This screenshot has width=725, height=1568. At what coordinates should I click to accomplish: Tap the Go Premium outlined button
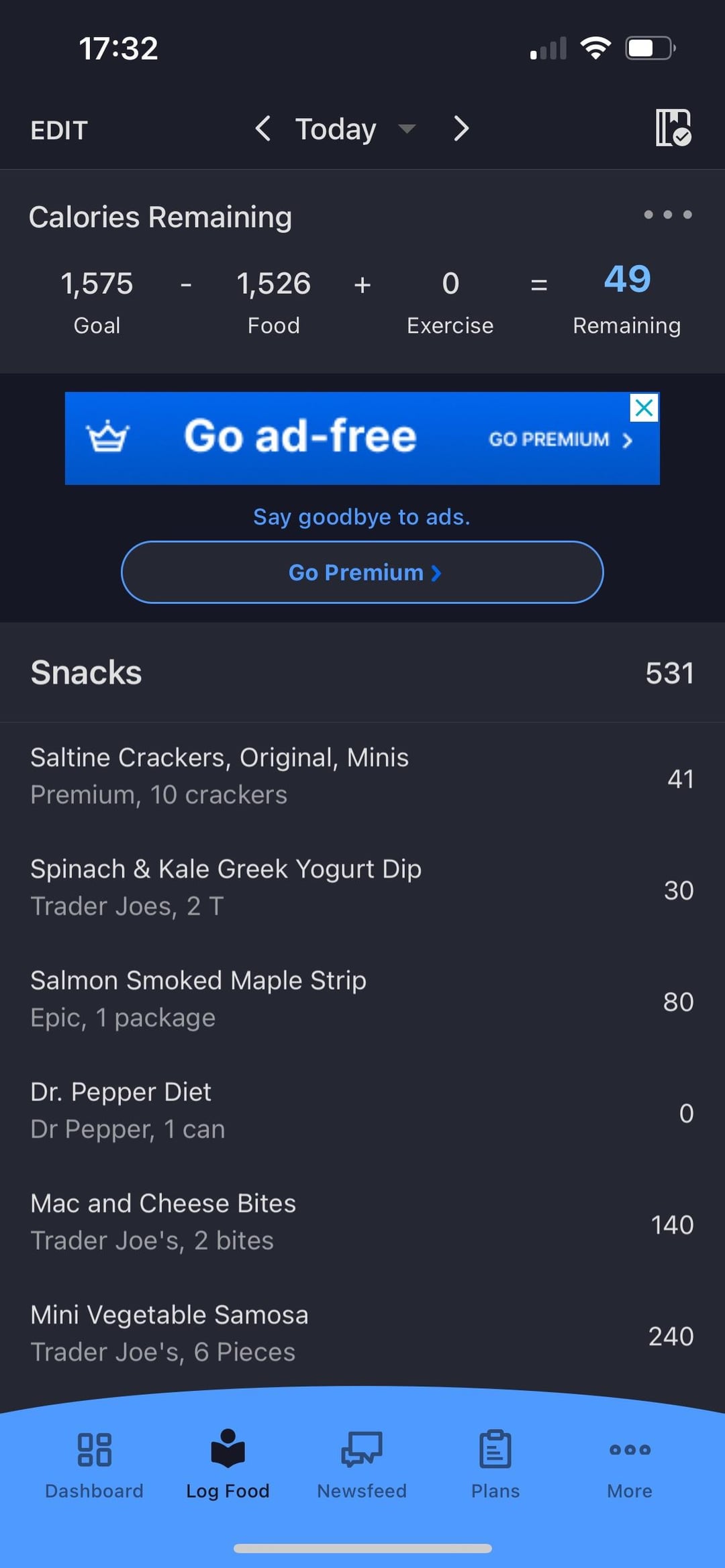point(362,572)
